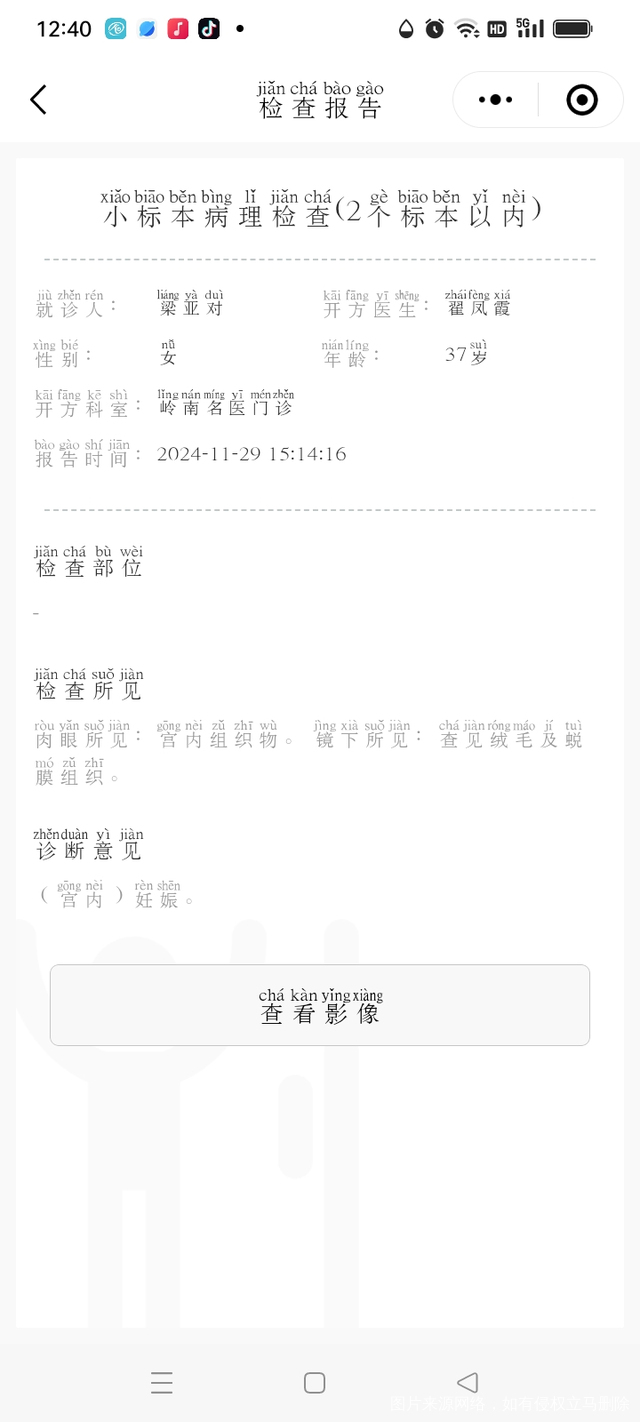Go to the home screen via system bar
Viewport: 640px width, 1422px height.
pos(314,1383)
